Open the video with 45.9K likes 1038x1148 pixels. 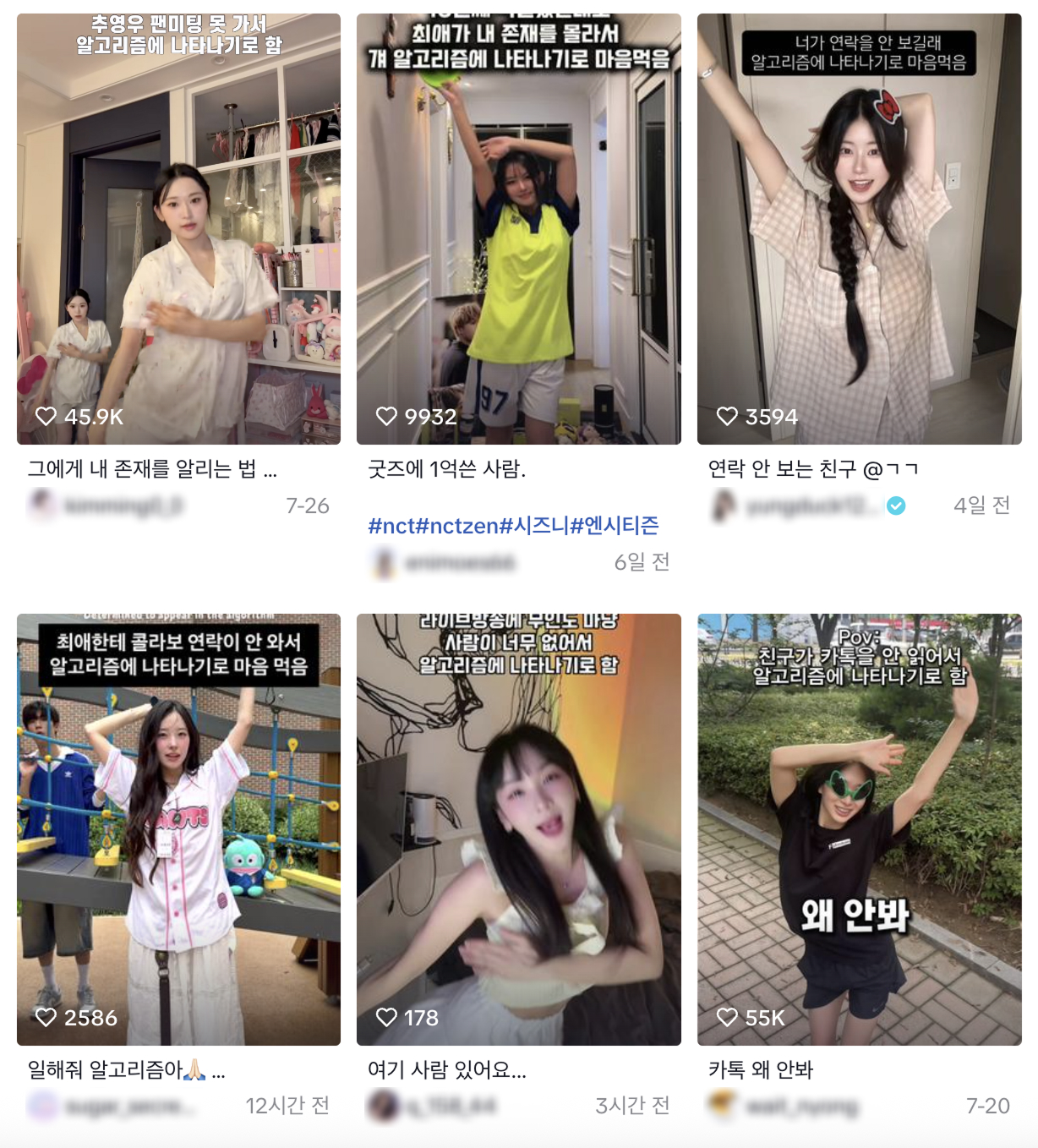pyautogui.click(x=178, y=228)
